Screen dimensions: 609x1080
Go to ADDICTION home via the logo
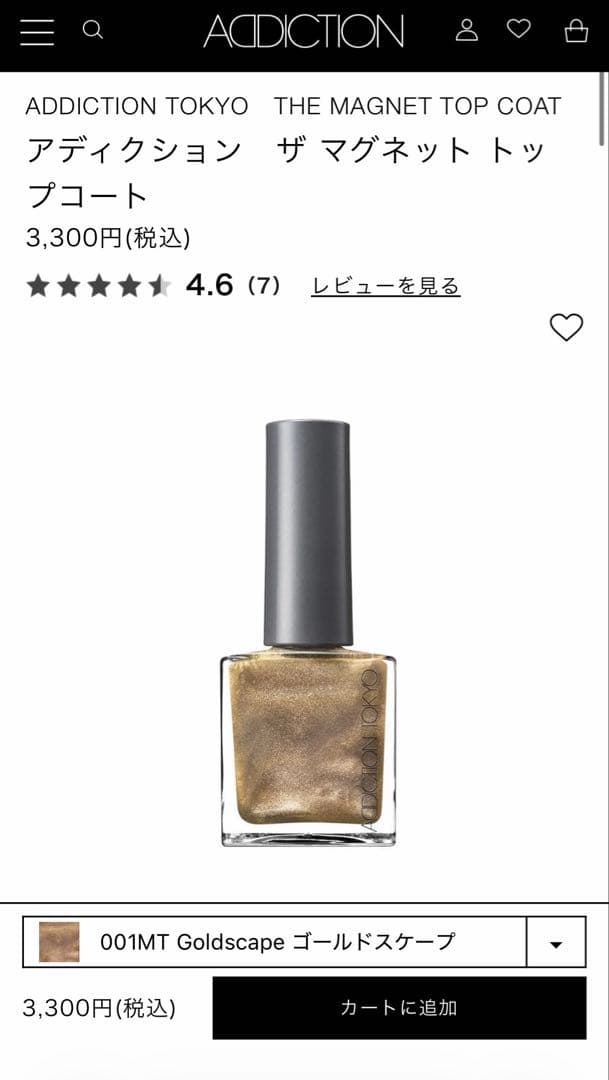(x=304, y=32)
